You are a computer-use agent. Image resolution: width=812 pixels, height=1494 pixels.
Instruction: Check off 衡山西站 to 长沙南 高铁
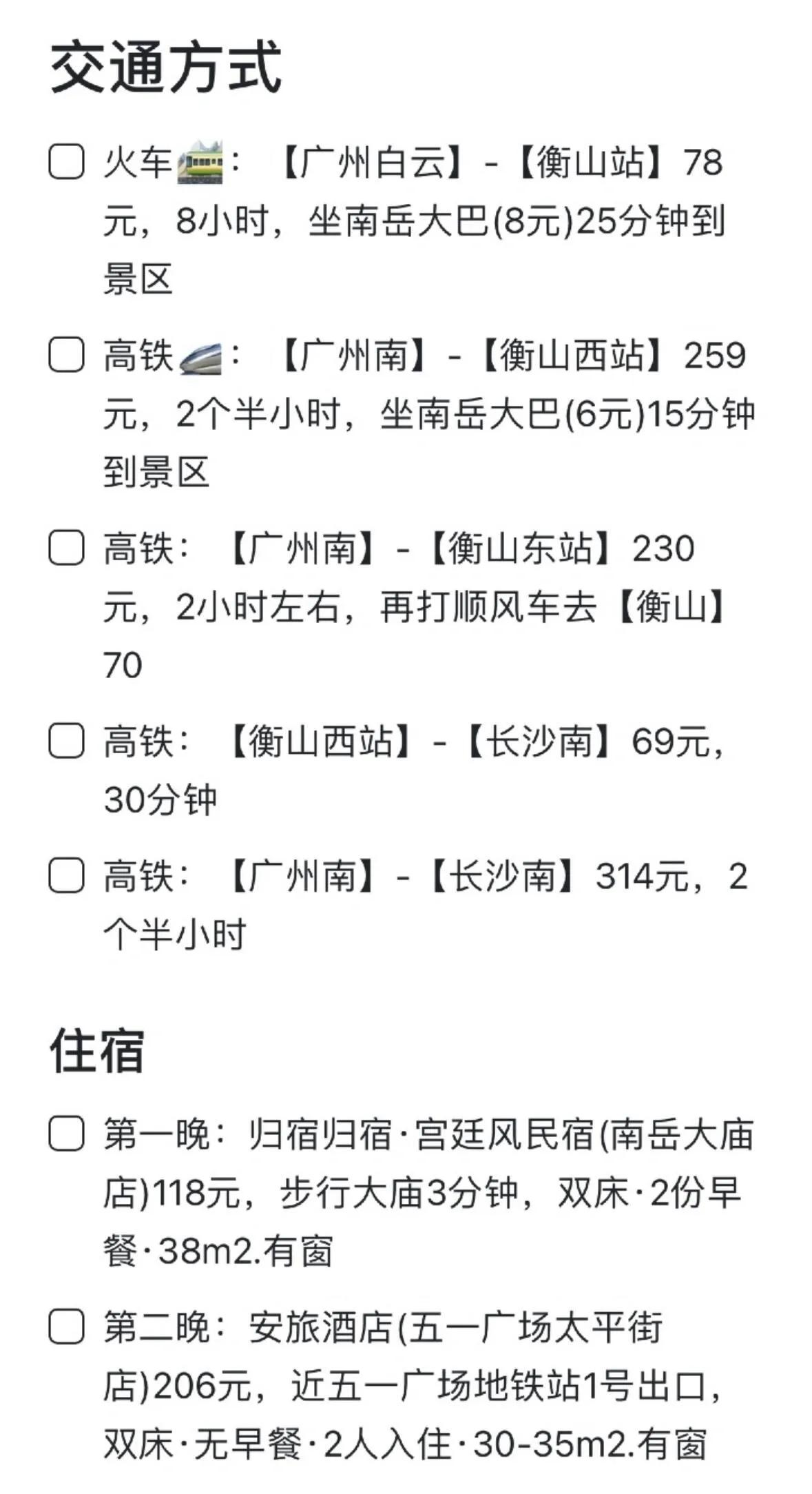[67, 741]
